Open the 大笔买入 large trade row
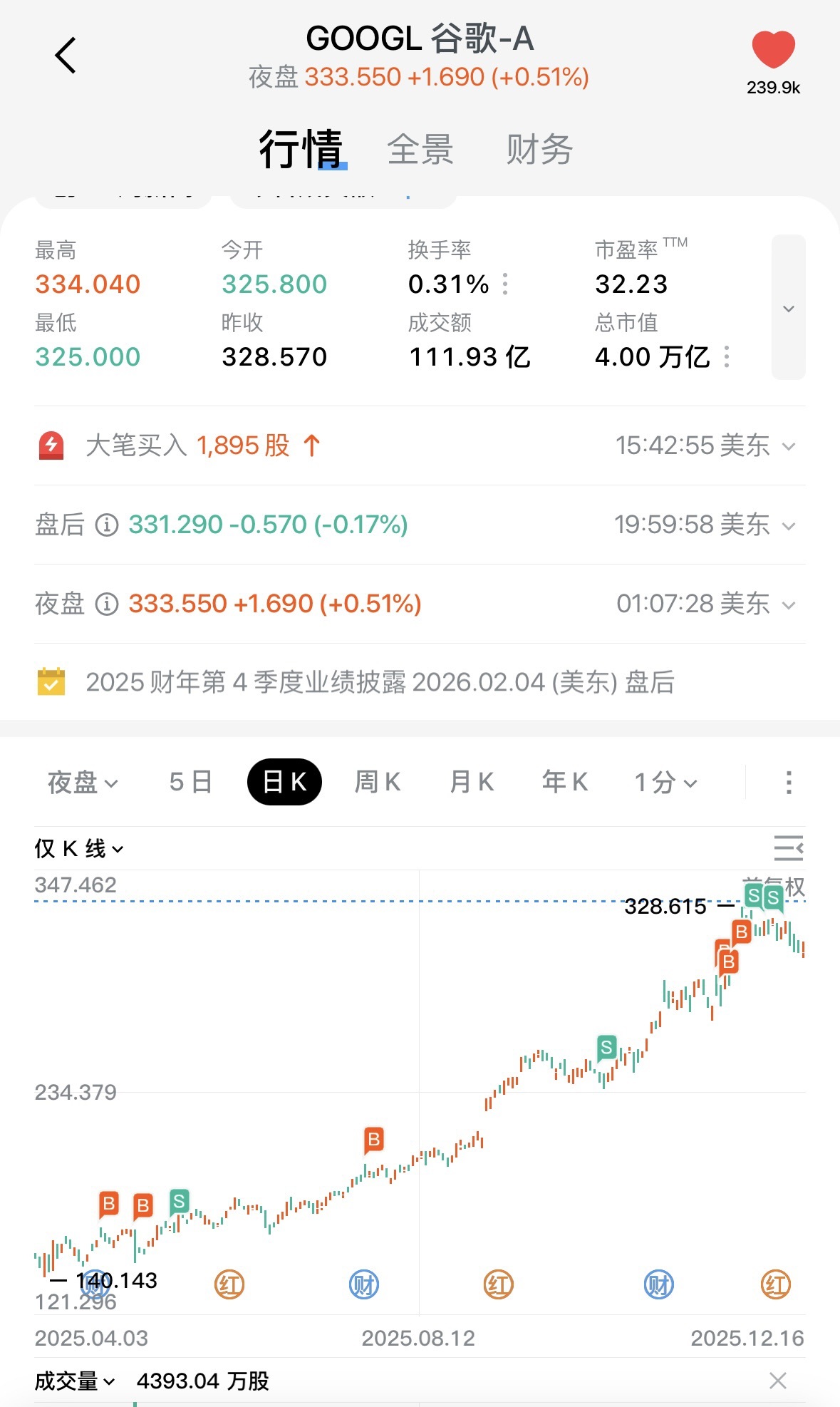The image size is (840, 1407). [419, 446]
